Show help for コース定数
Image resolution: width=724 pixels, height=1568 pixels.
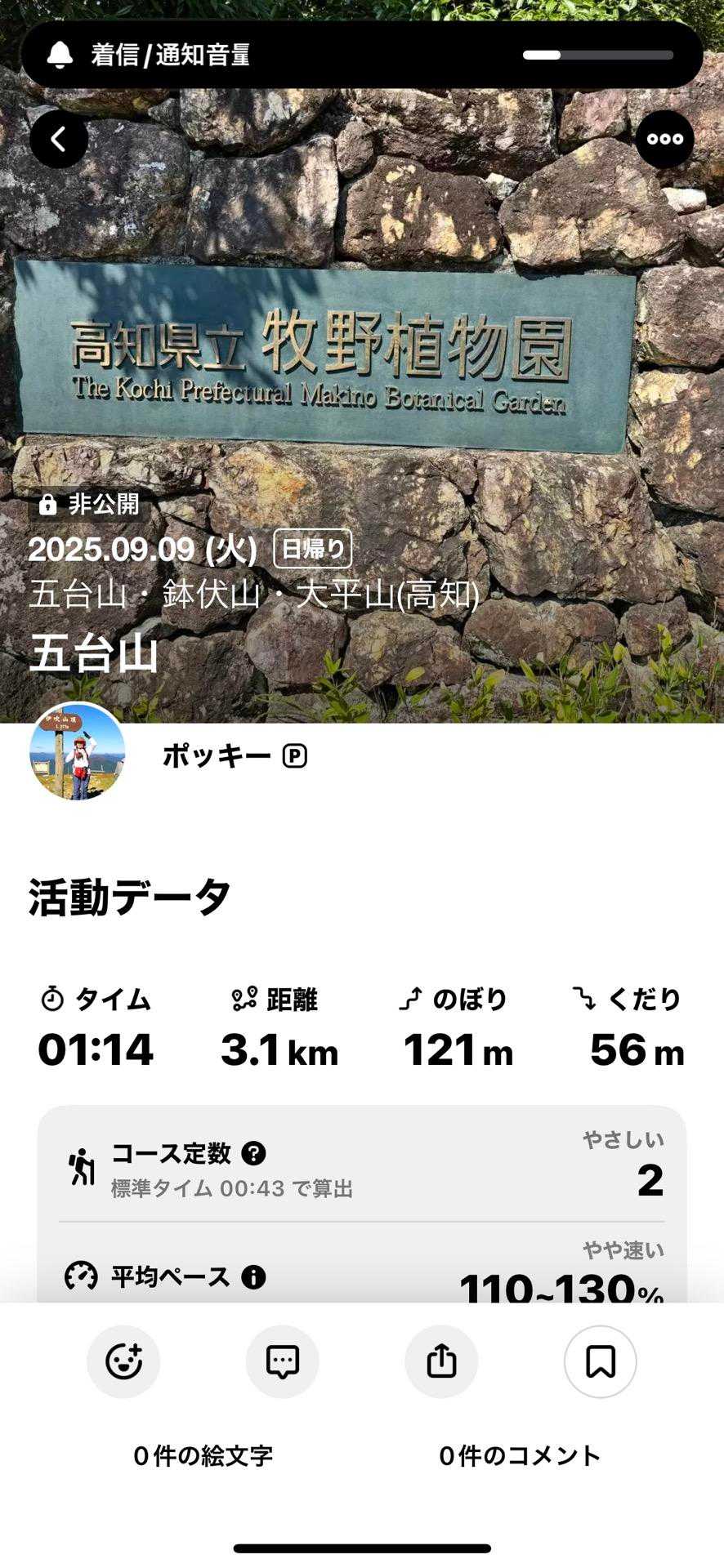click(x=254, y=1153)
